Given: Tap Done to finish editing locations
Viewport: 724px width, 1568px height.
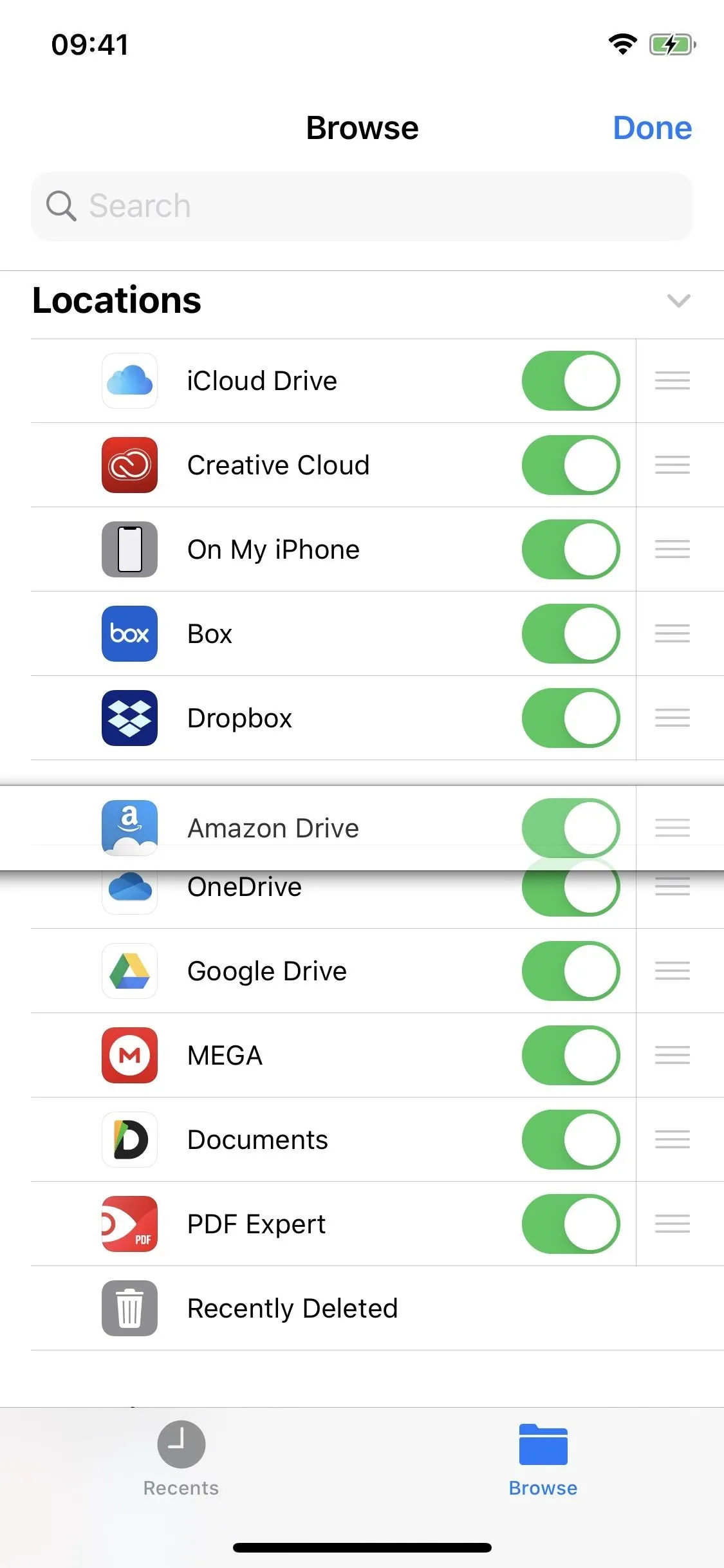Looking at the screenshot, I should coord(652,128).
